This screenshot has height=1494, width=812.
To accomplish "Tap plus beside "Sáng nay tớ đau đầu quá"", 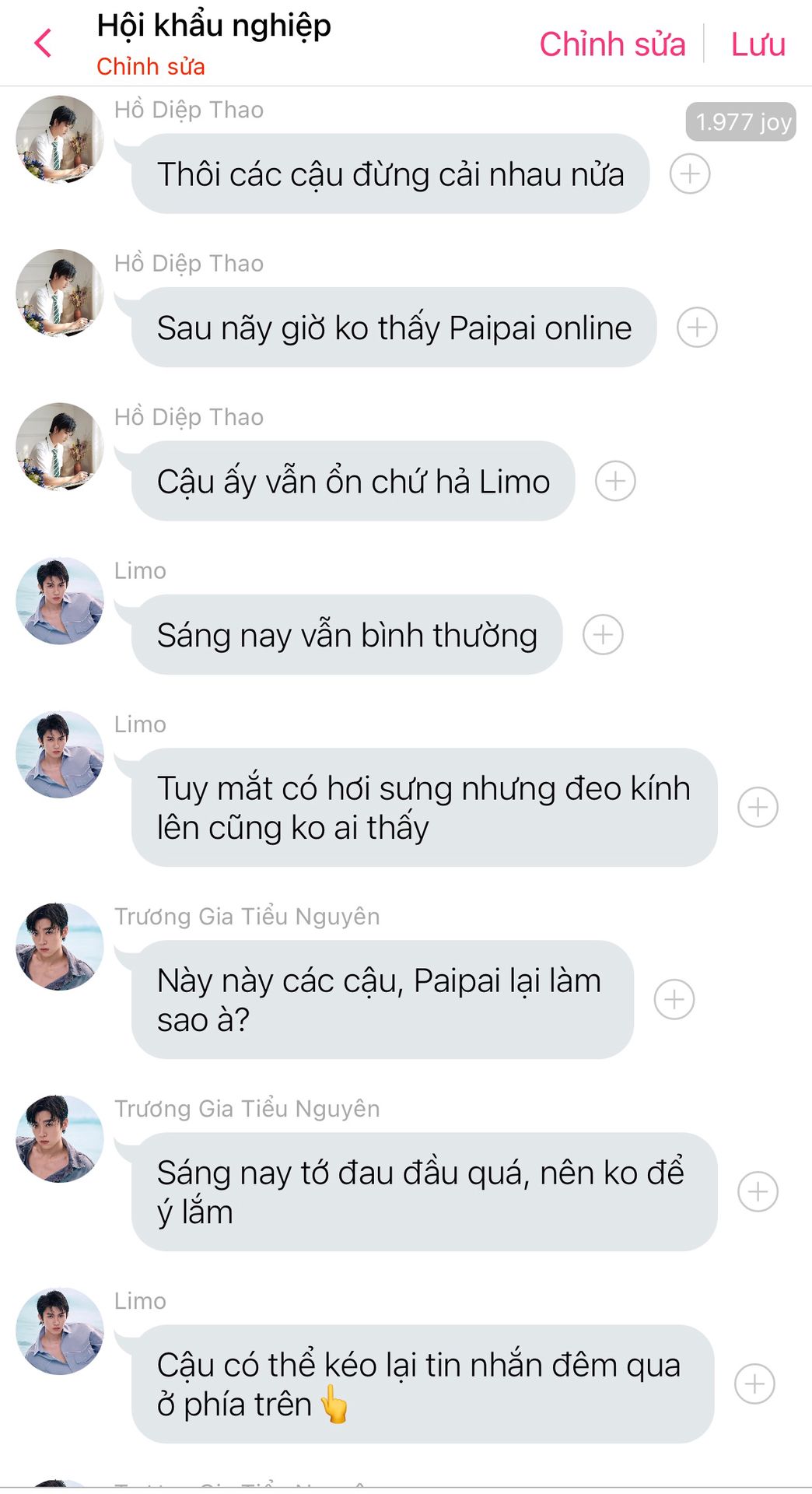I will [x=758, y=1191].
